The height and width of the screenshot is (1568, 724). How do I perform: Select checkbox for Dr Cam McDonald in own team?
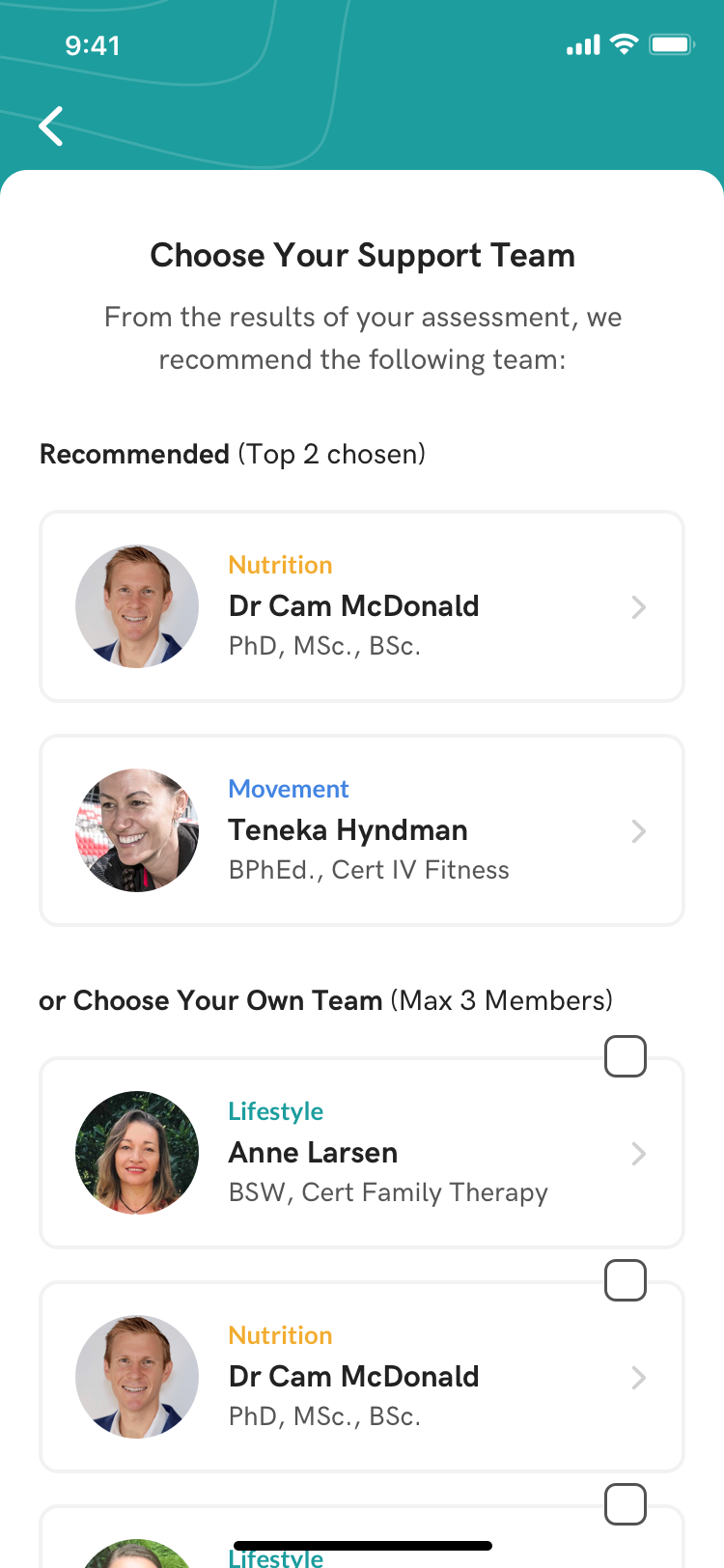(x=625, y=1280)
